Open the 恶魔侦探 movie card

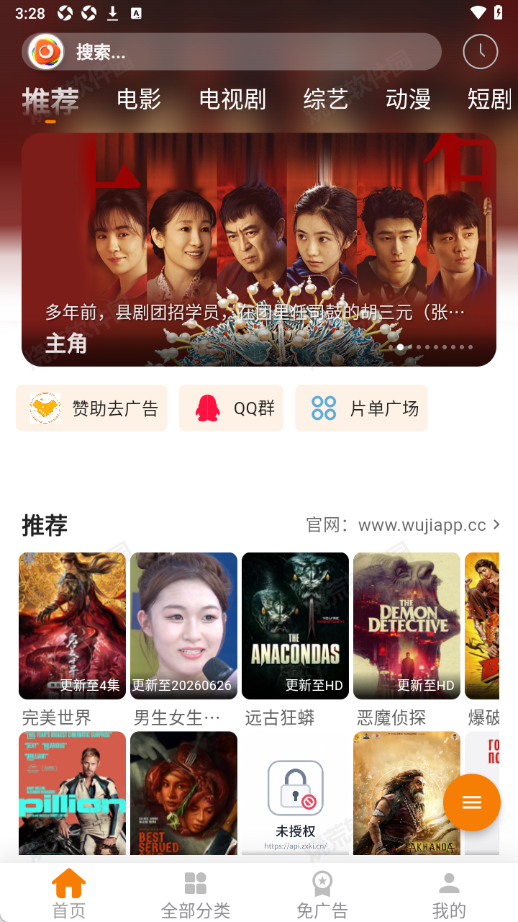[x=407, y=626]
